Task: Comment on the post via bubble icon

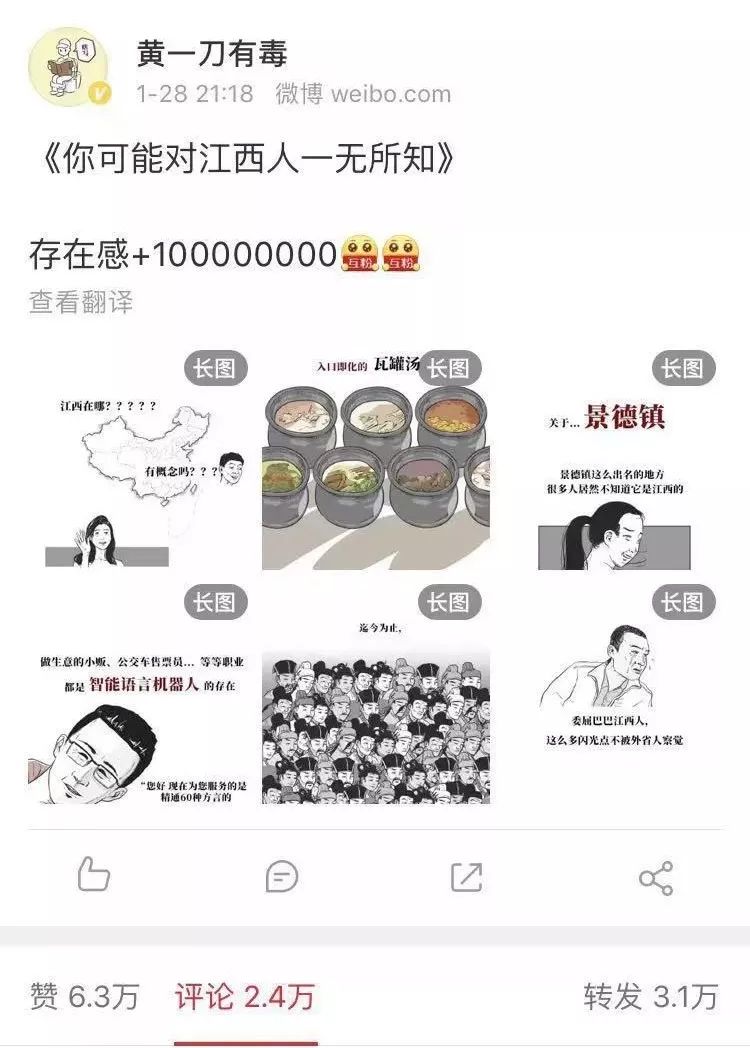Action: tap(282, 877)
